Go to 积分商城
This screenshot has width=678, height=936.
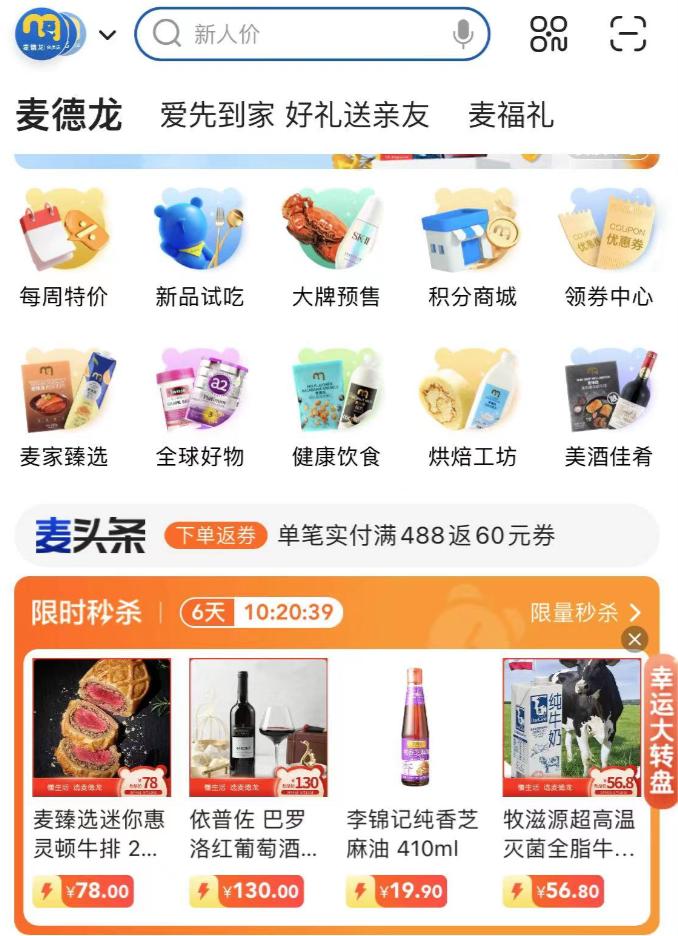tap(472, 250)
